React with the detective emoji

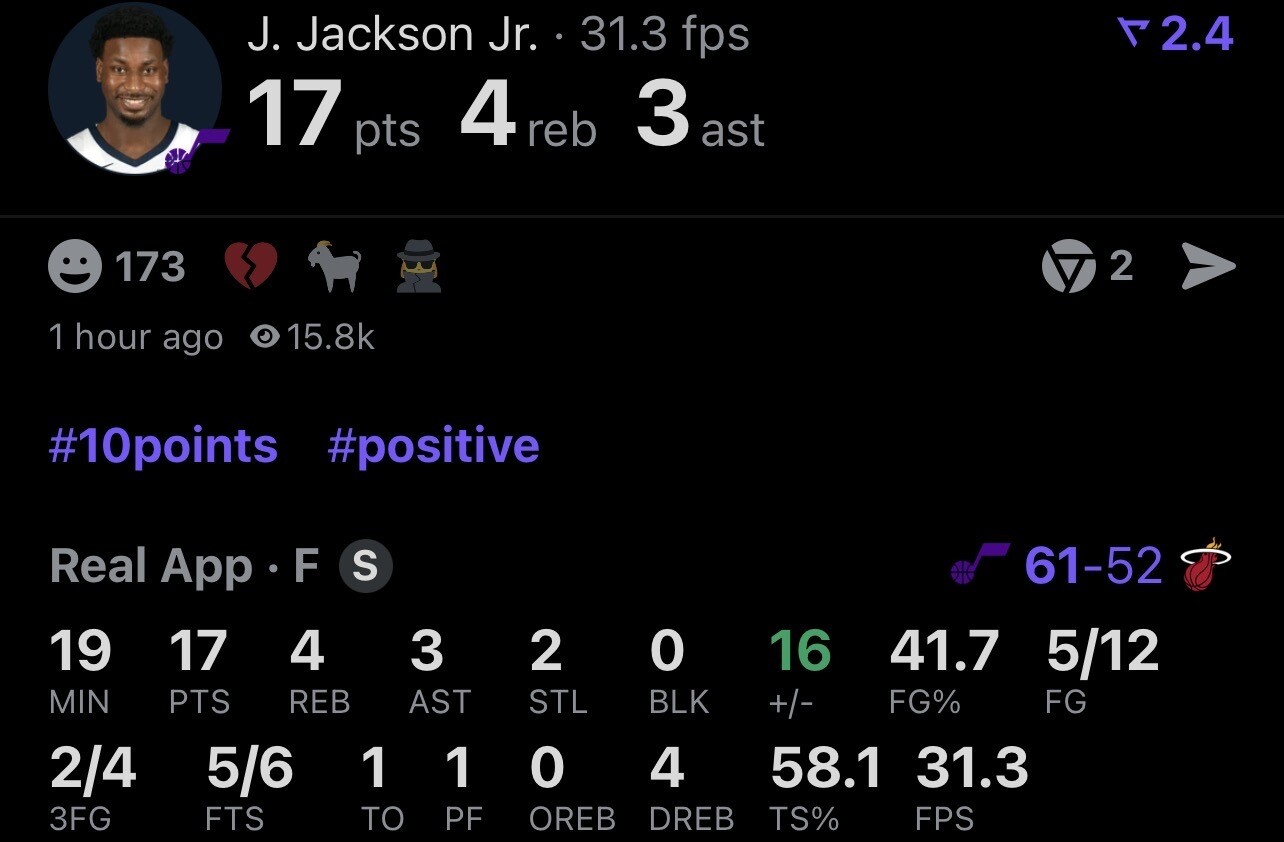(x=418, y=268)
